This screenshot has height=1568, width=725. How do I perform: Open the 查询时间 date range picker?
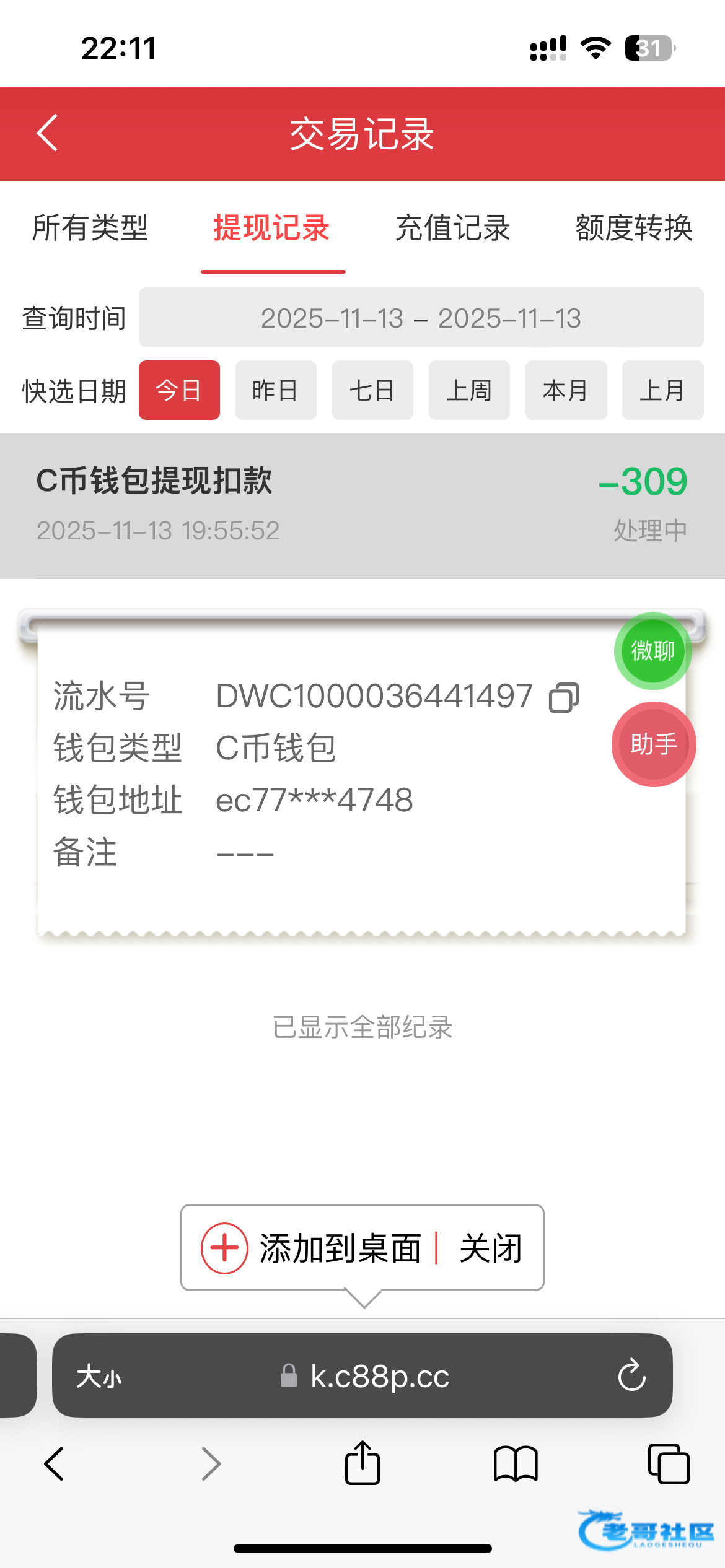[421, 318]
